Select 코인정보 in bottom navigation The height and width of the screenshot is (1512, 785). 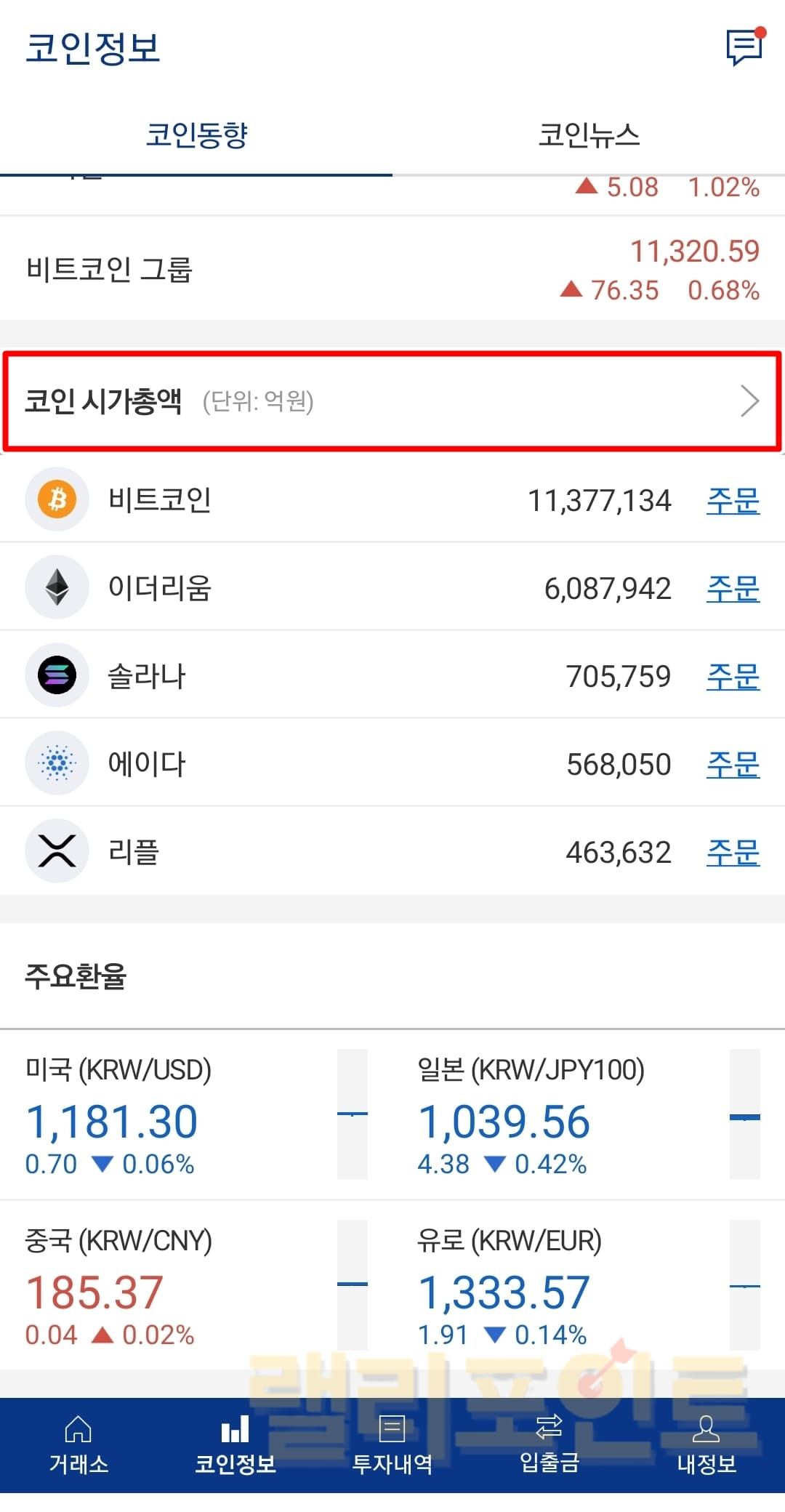(x=235, y=1445)
